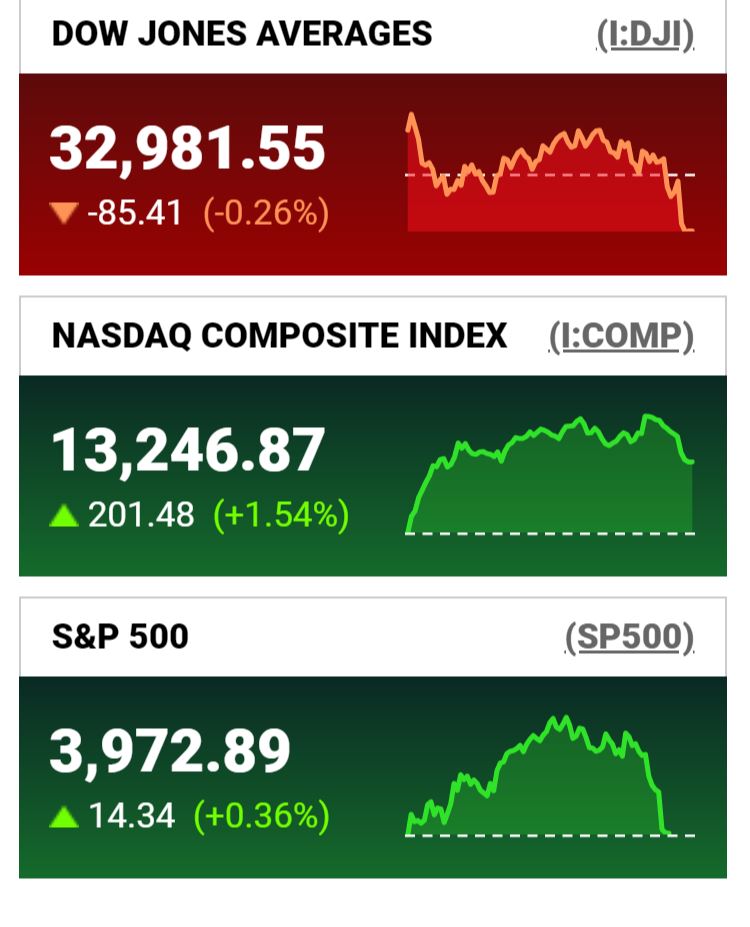
Task: Open the I:DJI ticker link
Action: 645,35
